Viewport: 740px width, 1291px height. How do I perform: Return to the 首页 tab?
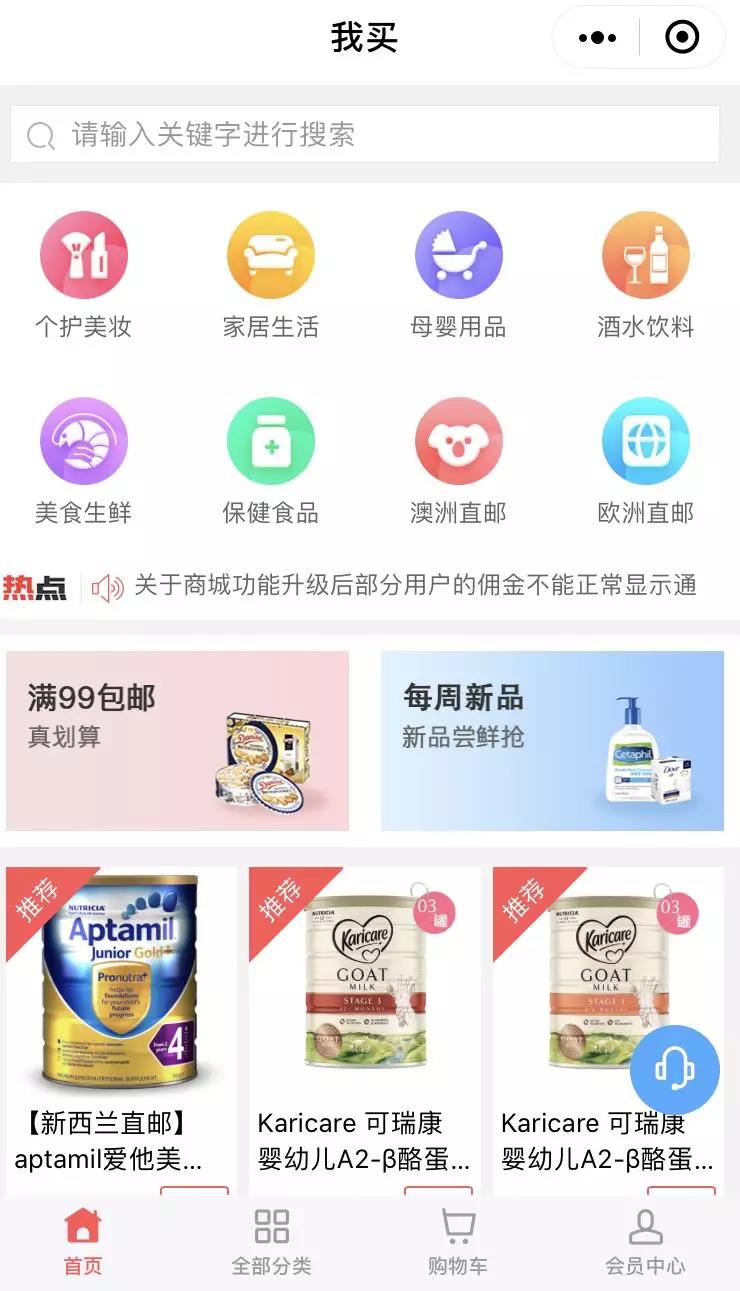[x=83, y=1241]
